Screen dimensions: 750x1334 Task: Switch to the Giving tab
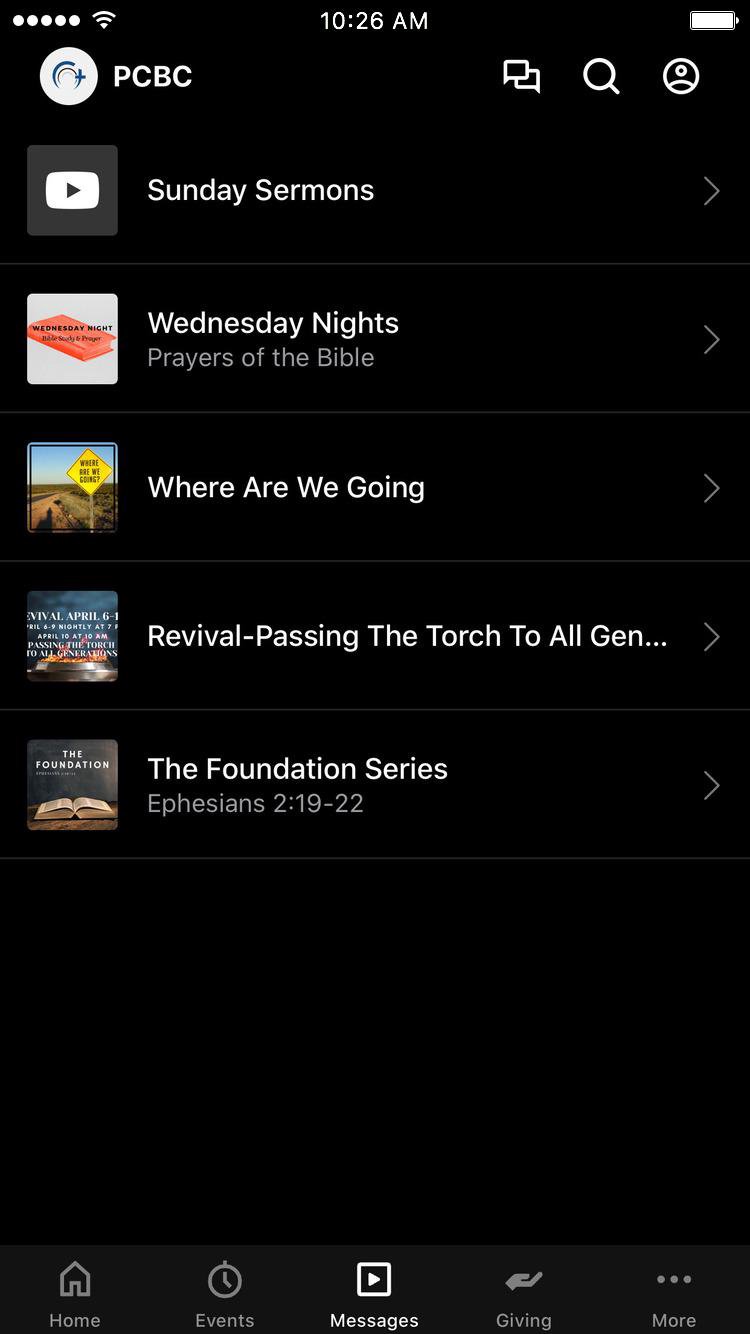pyautogui.click(x=524, y=1293)
